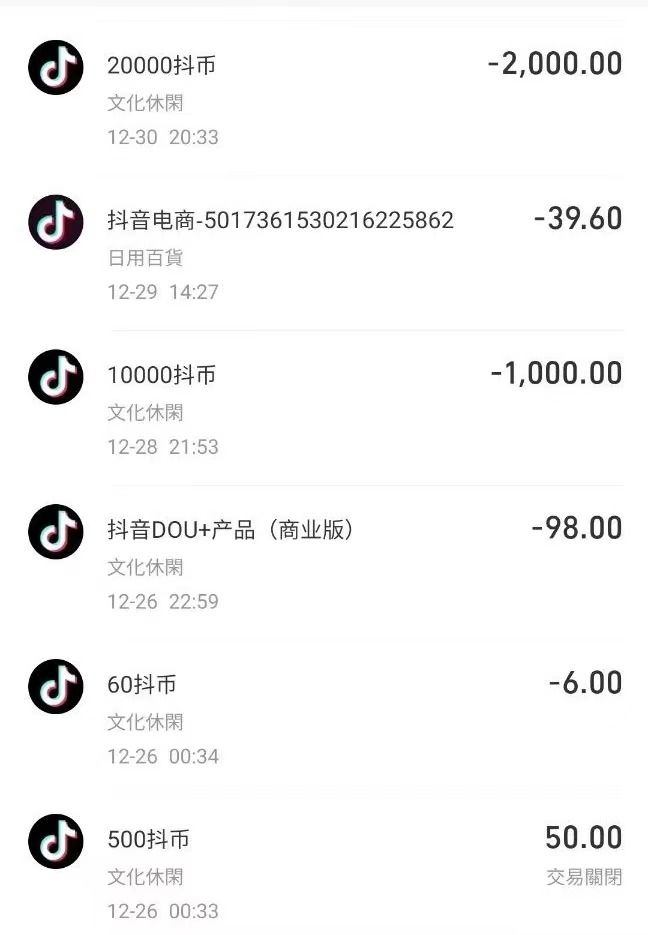Viewport: 648px width, 935px height.
Task: Show details of the 抖音DOU+产品 payment
Action: [324, 565]
